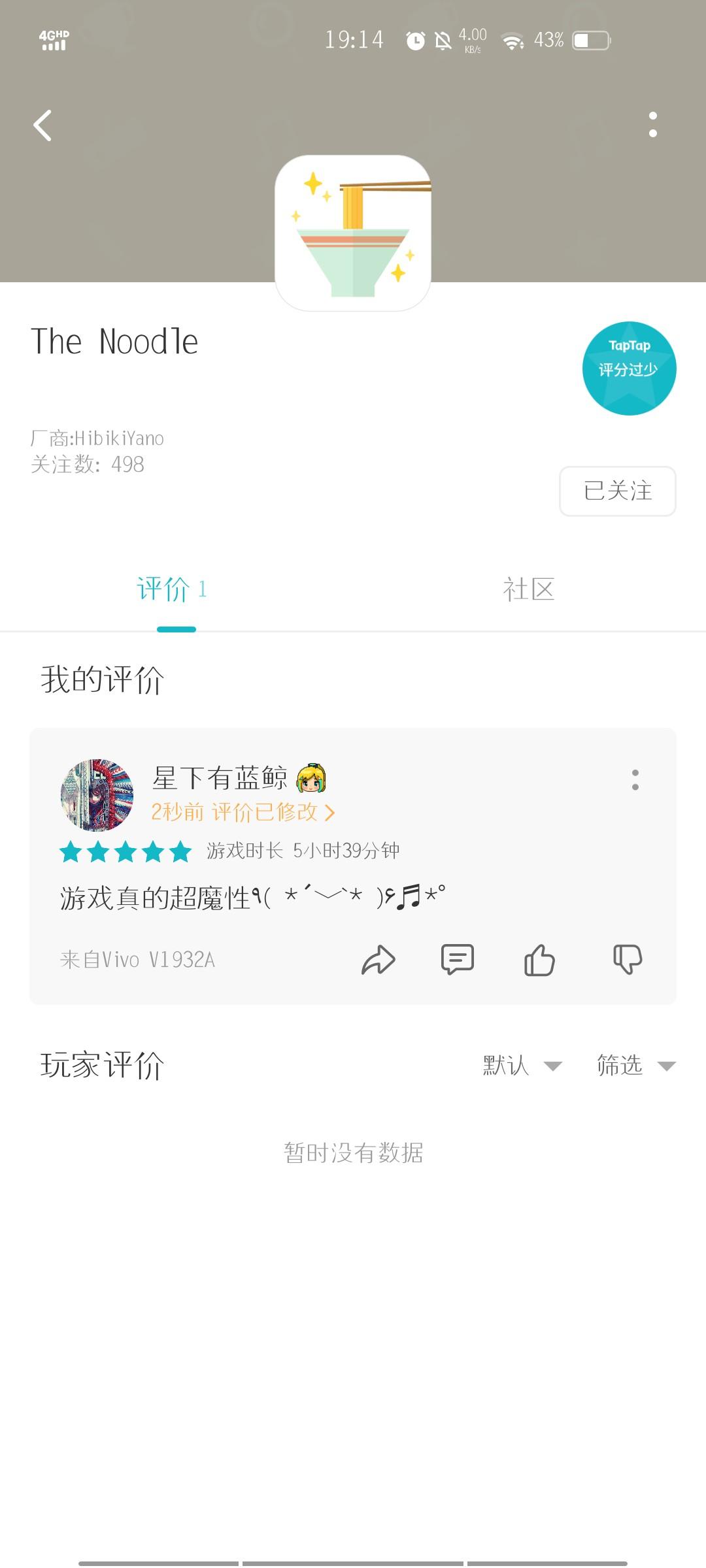The height and width of the screenshot is (1568, 706).
Task: Tap the TapTap 评分过少 rating badge
Action: [x=629, y=368]
